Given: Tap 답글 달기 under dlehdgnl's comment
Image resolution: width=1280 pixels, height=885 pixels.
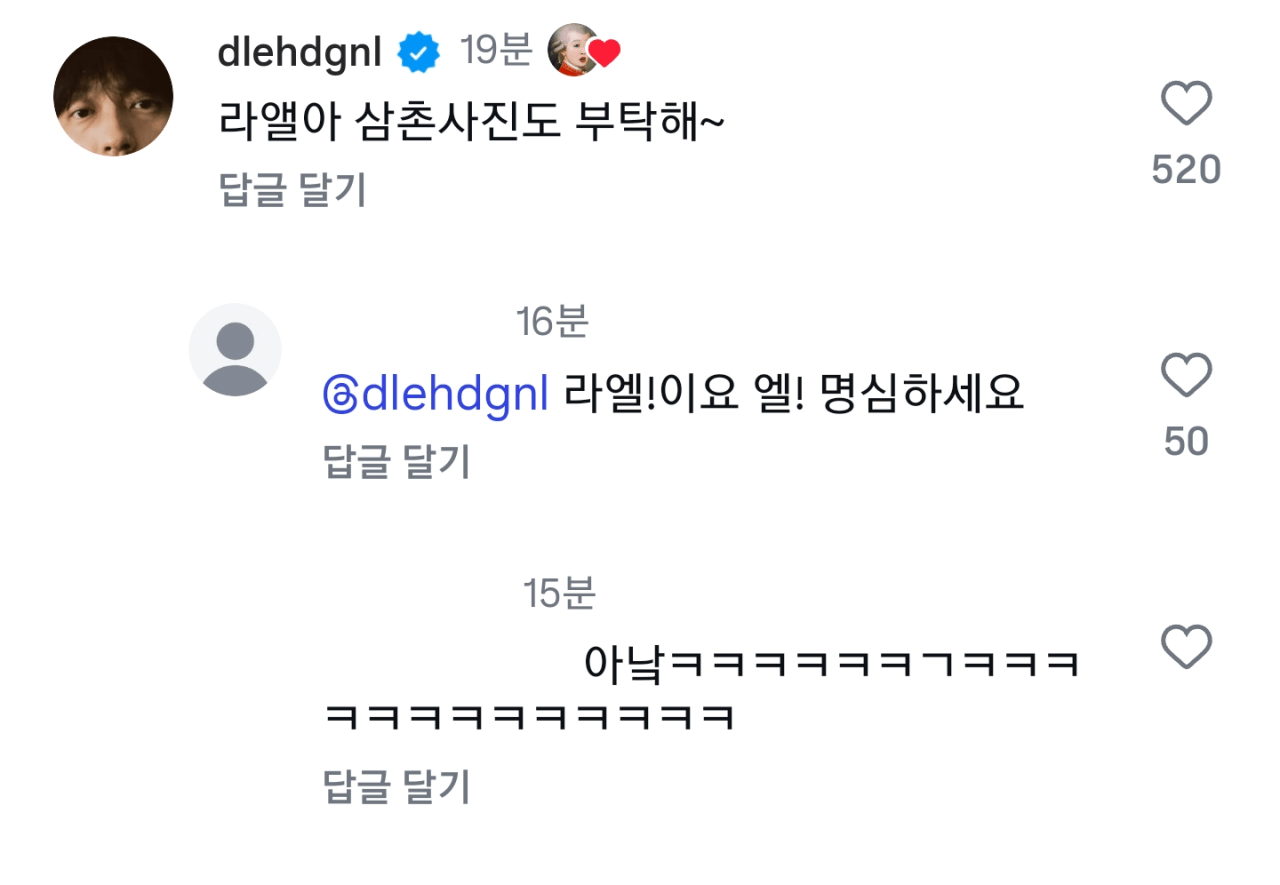Looking at the screenshot, I should pos(293,189).
